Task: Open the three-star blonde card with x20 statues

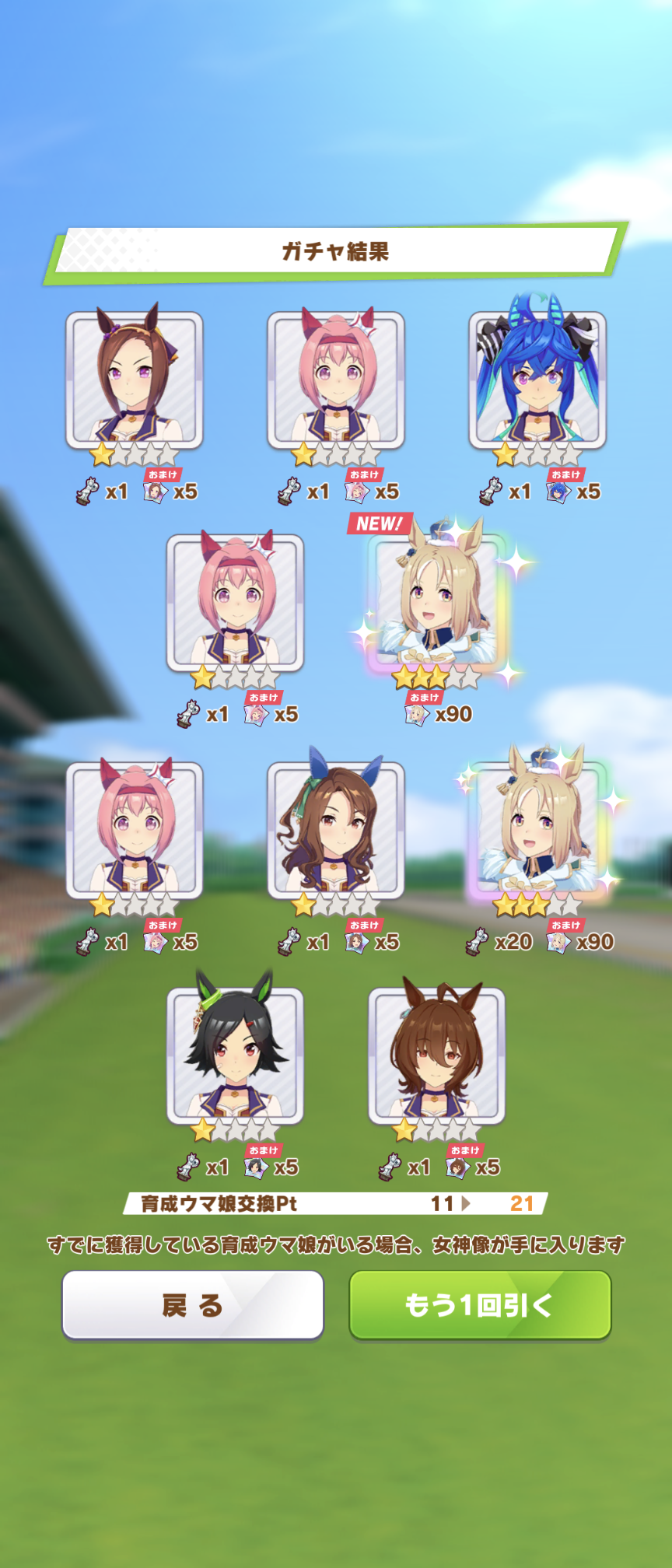Action: tap(537, 830)
